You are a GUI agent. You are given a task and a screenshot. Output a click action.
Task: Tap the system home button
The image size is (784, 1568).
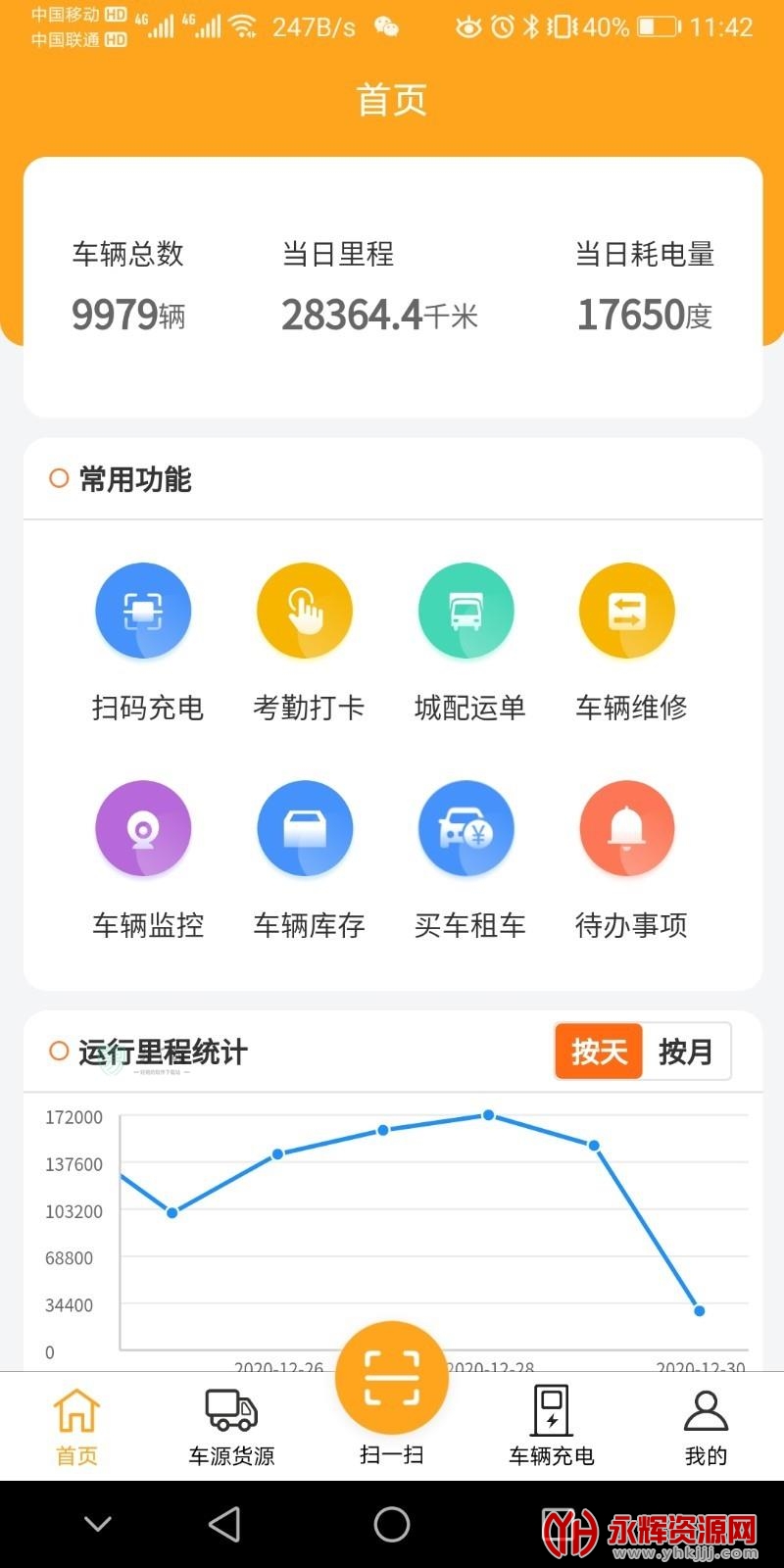392,1524
